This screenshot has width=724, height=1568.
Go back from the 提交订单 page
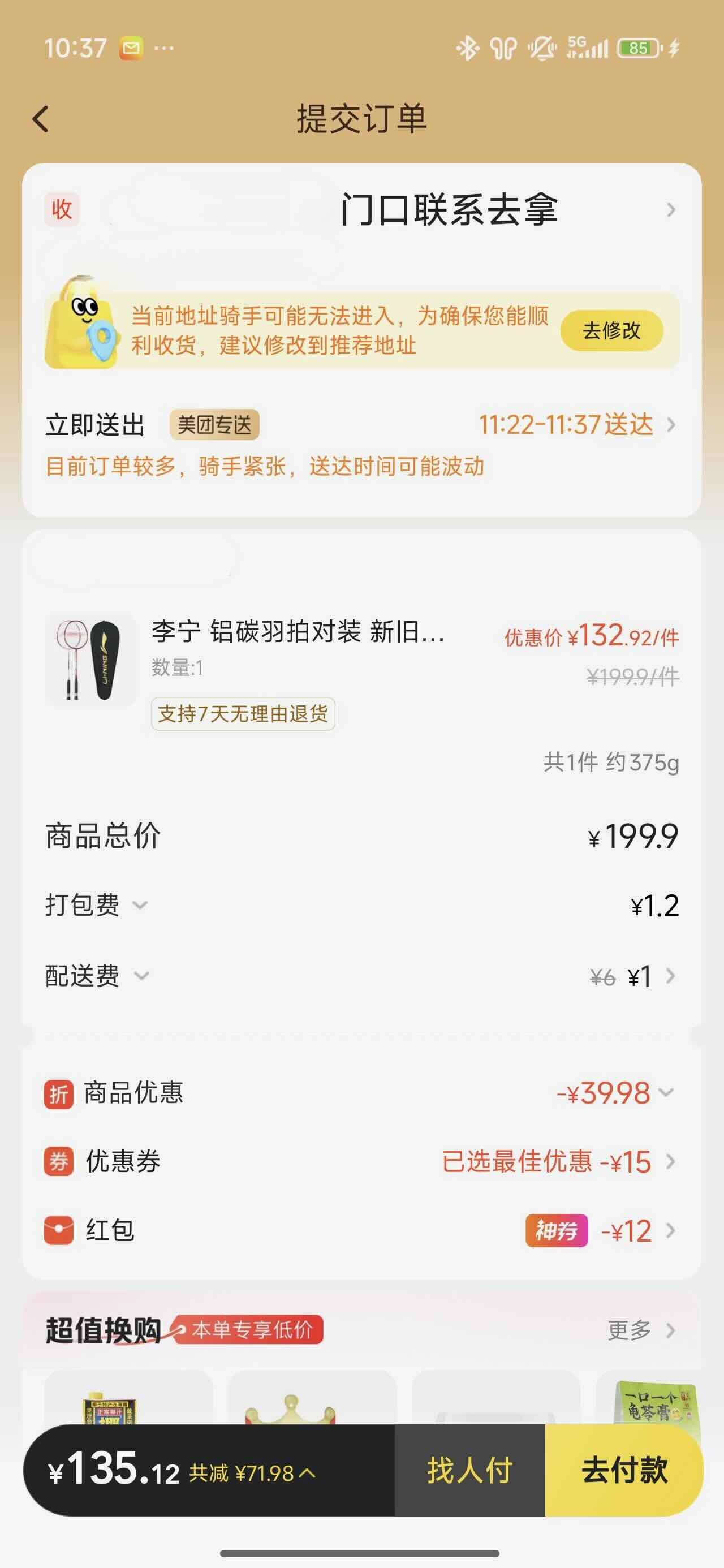coord(41,119)
